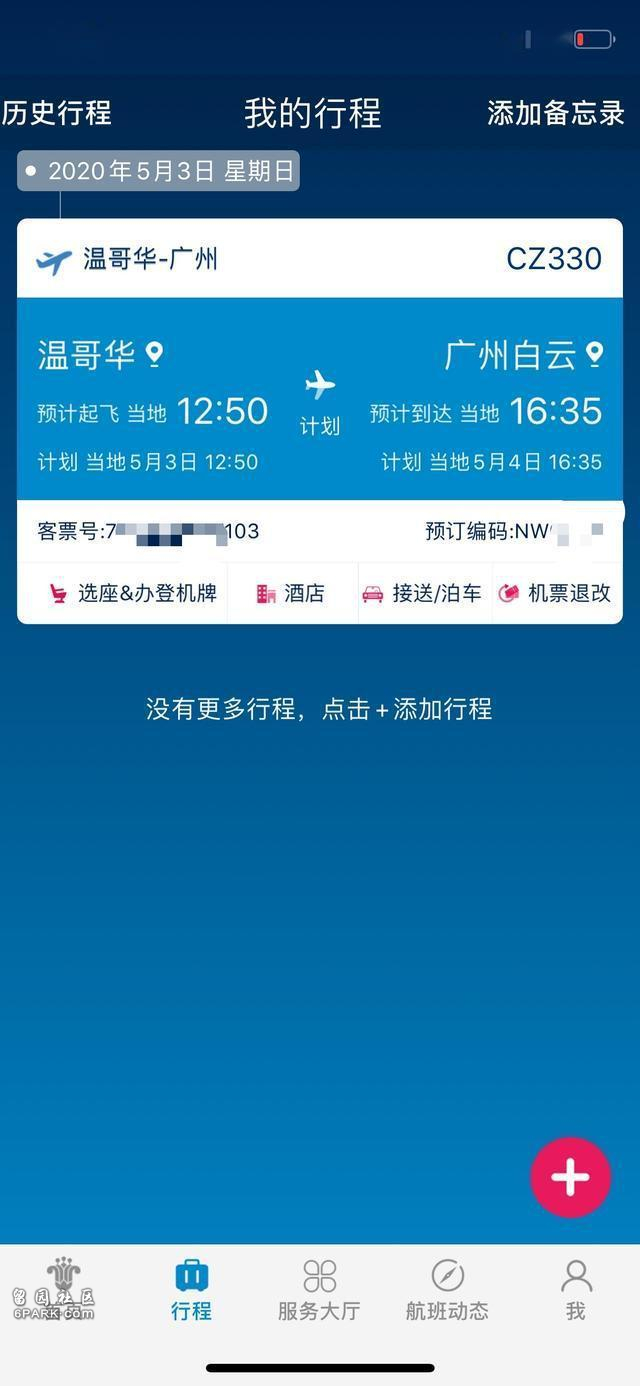Select 选座&办登机牌 seat and boarding pass
The width and height of the screenshot is (640, 1386).
click(132, 593)
